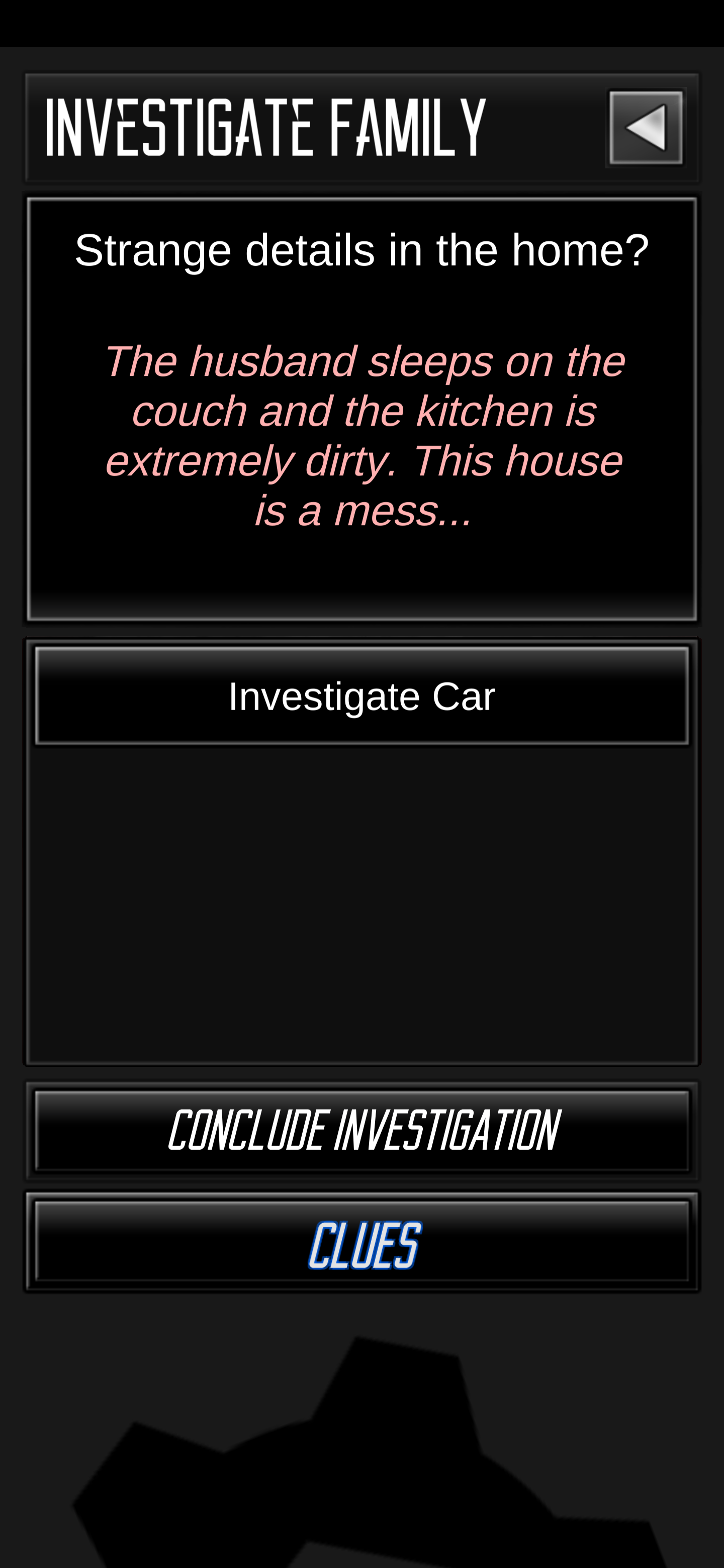Open the Clues list
Viewport: 724px width, 1568px height.
(361, 1242)
